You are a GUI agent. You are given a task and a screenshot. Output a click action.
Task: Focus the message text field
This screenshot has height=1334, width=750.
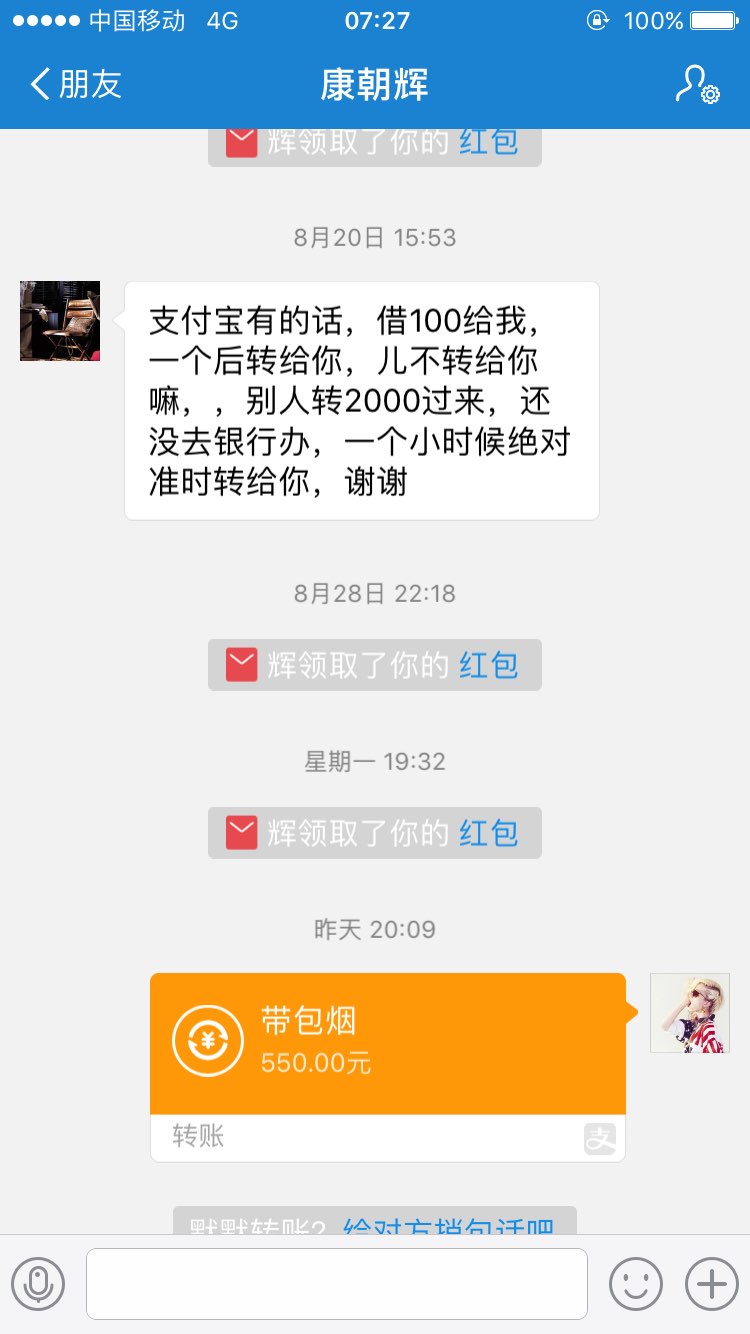[x=336, y=1283]
